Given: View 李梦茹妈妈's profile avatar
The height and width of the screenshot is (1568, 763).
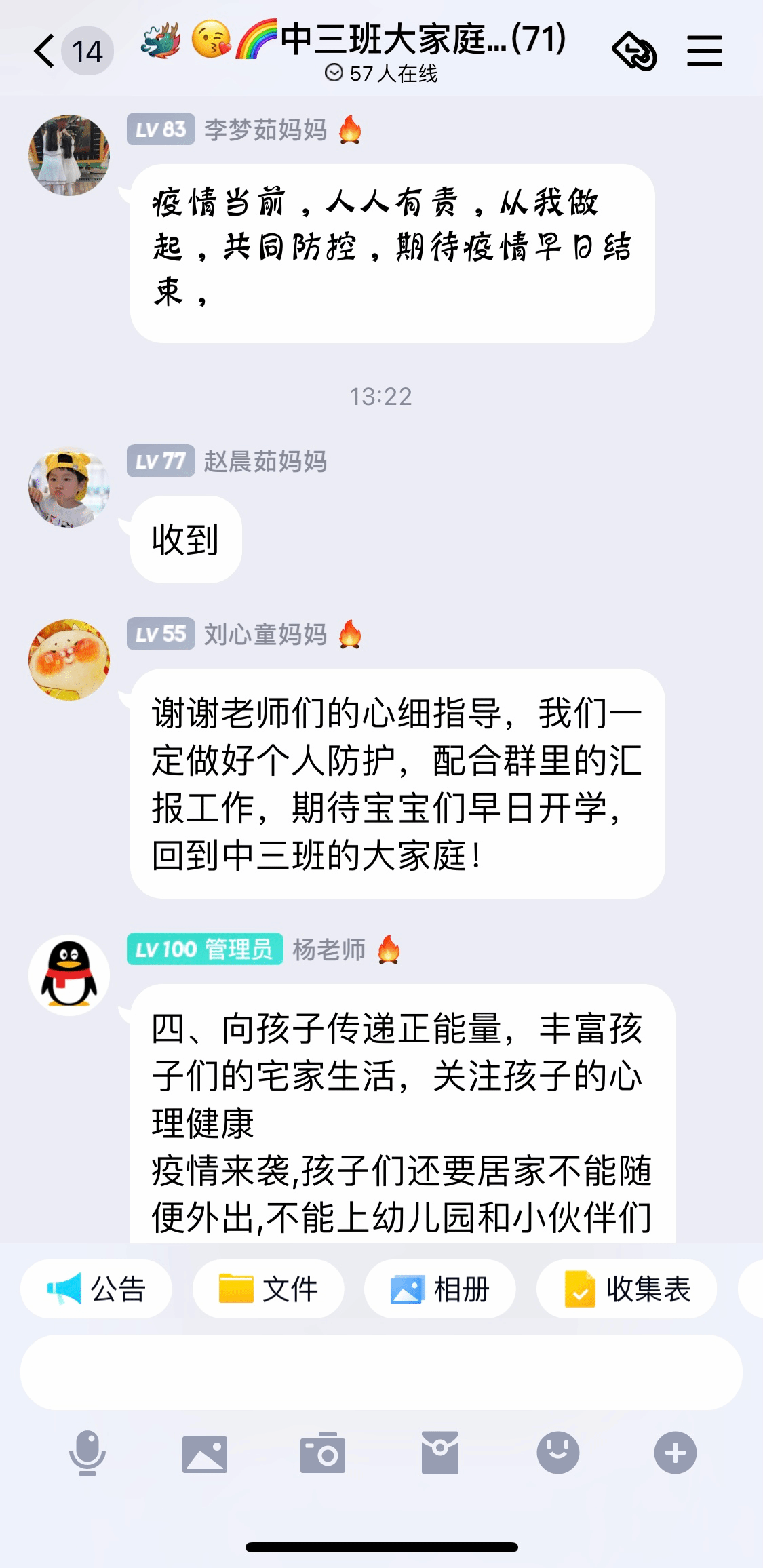Looking at the screenshot, I should [x=69, y=155].
